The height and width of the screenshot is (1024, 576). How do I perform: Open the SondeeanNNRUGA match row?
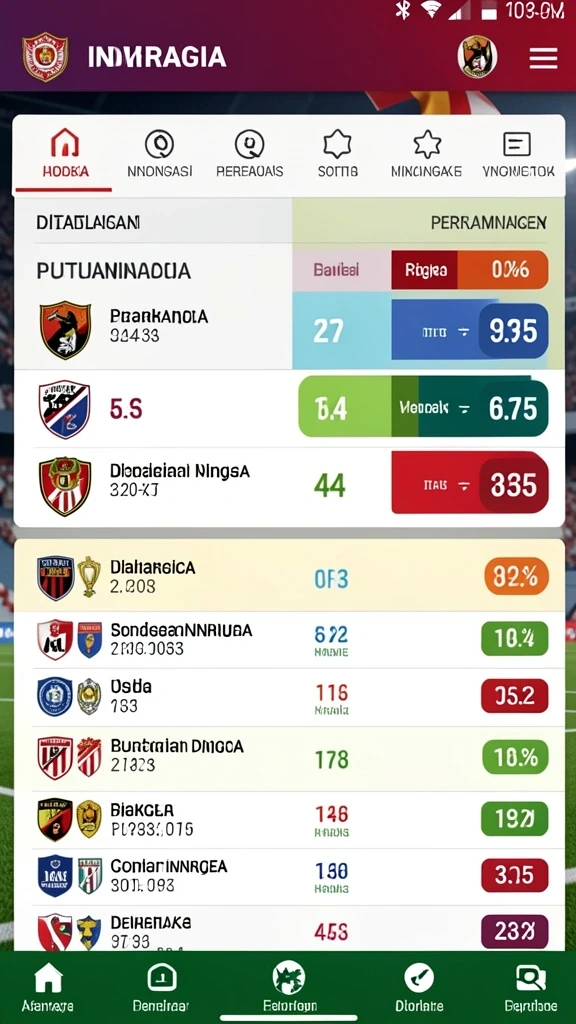point(289,639)
